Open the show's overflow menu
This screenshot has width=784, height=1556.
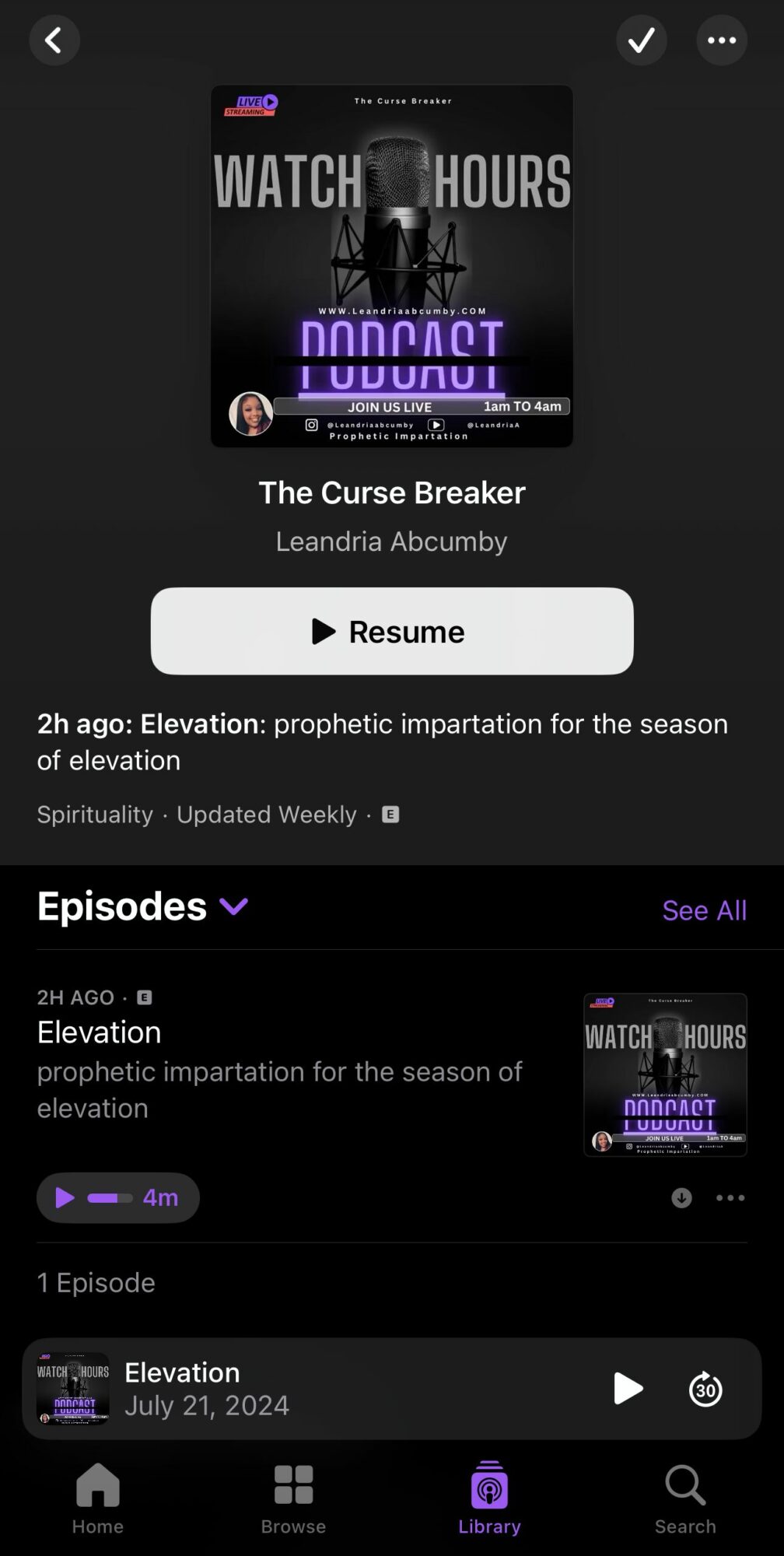721,40
